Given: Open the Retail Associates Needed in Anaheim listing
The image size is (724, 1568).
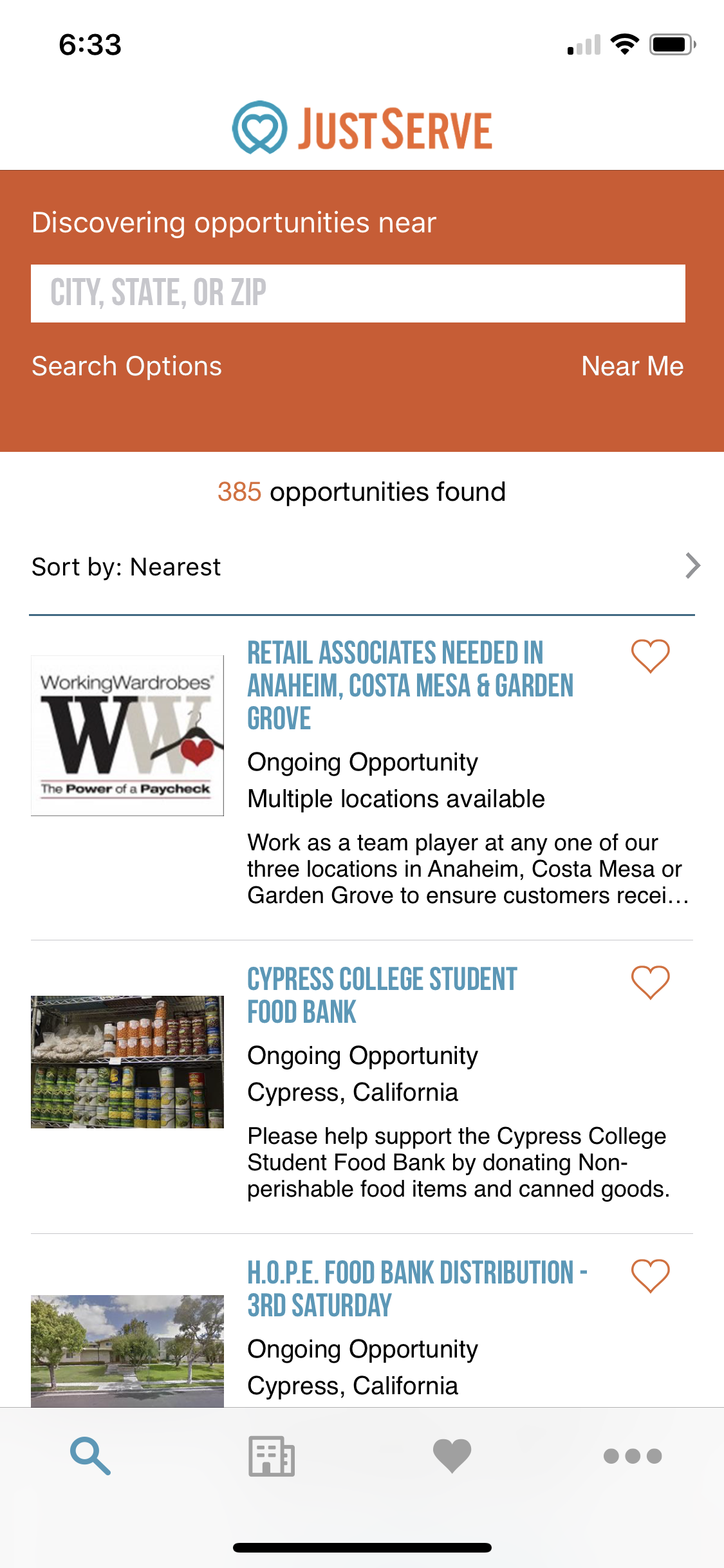Looking at the screenshot, I should (x=410, y=686).
